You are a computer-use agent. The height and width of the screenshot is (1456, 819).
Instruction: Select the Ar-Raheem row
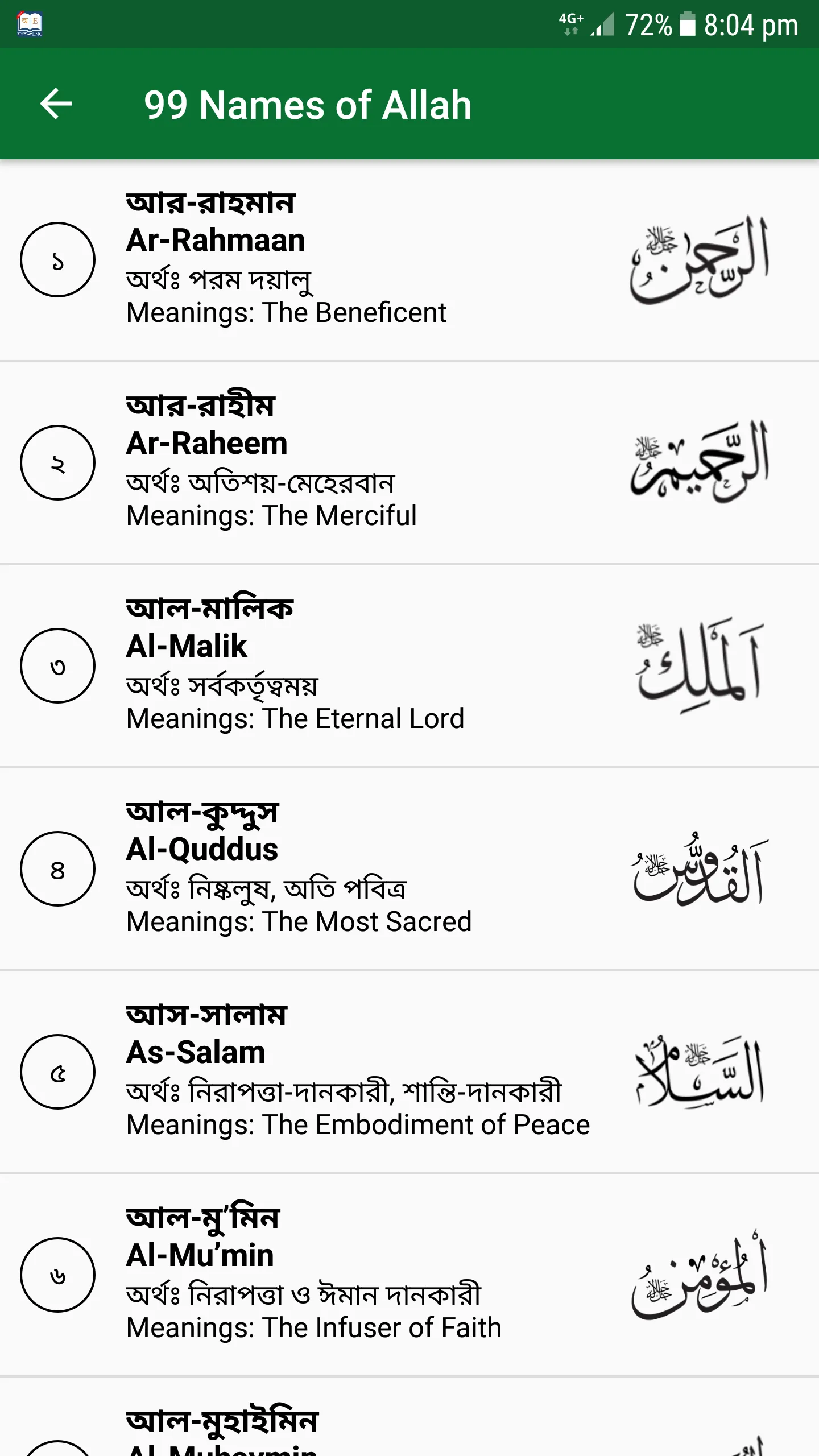409,463
